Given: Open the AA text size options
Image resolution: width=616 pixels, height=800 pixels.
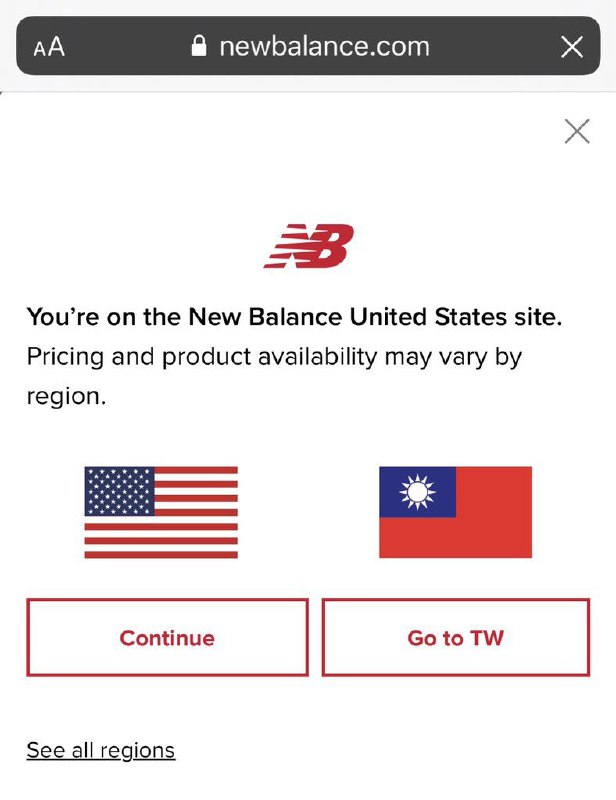Looking at the screenshot, I should (49, 47).
